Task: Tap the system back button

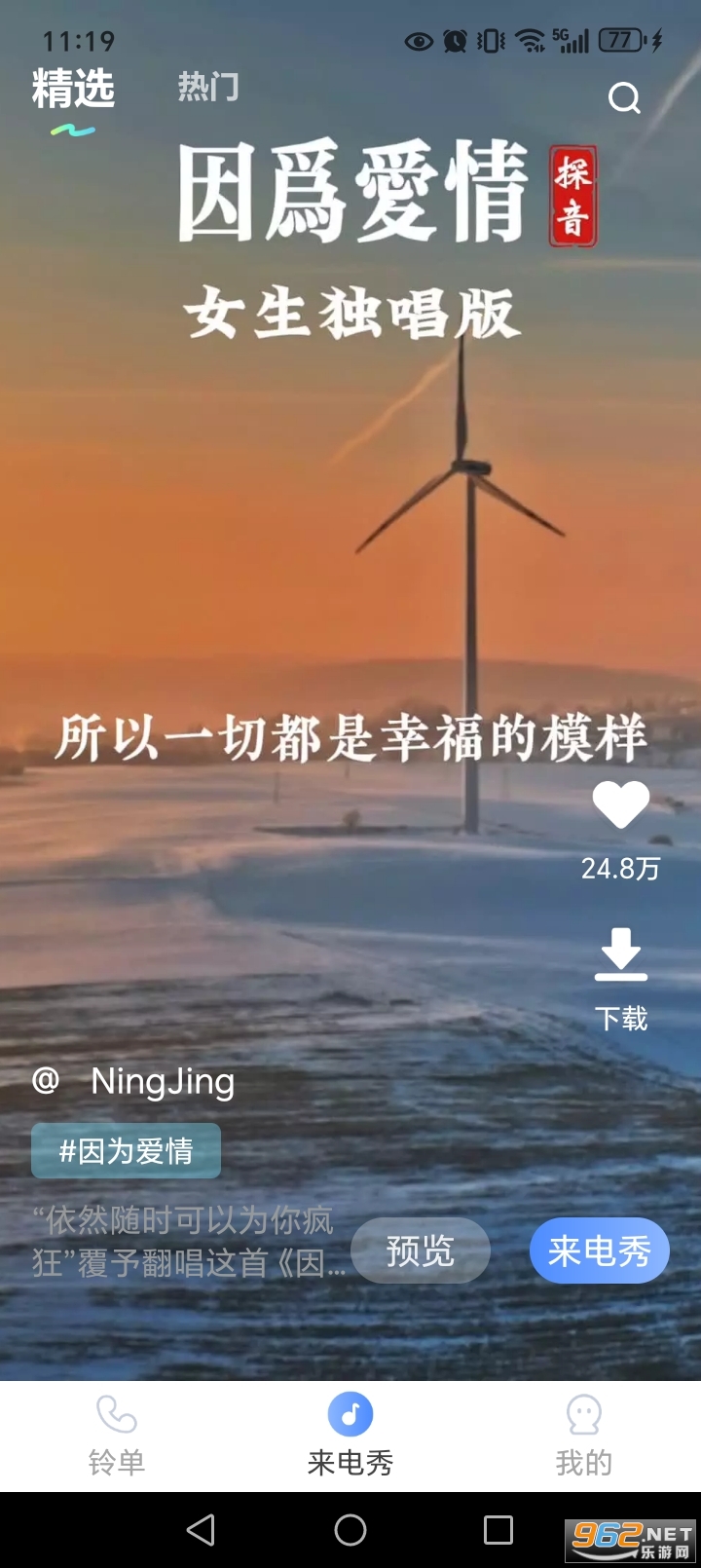Action: point(201,1530)
